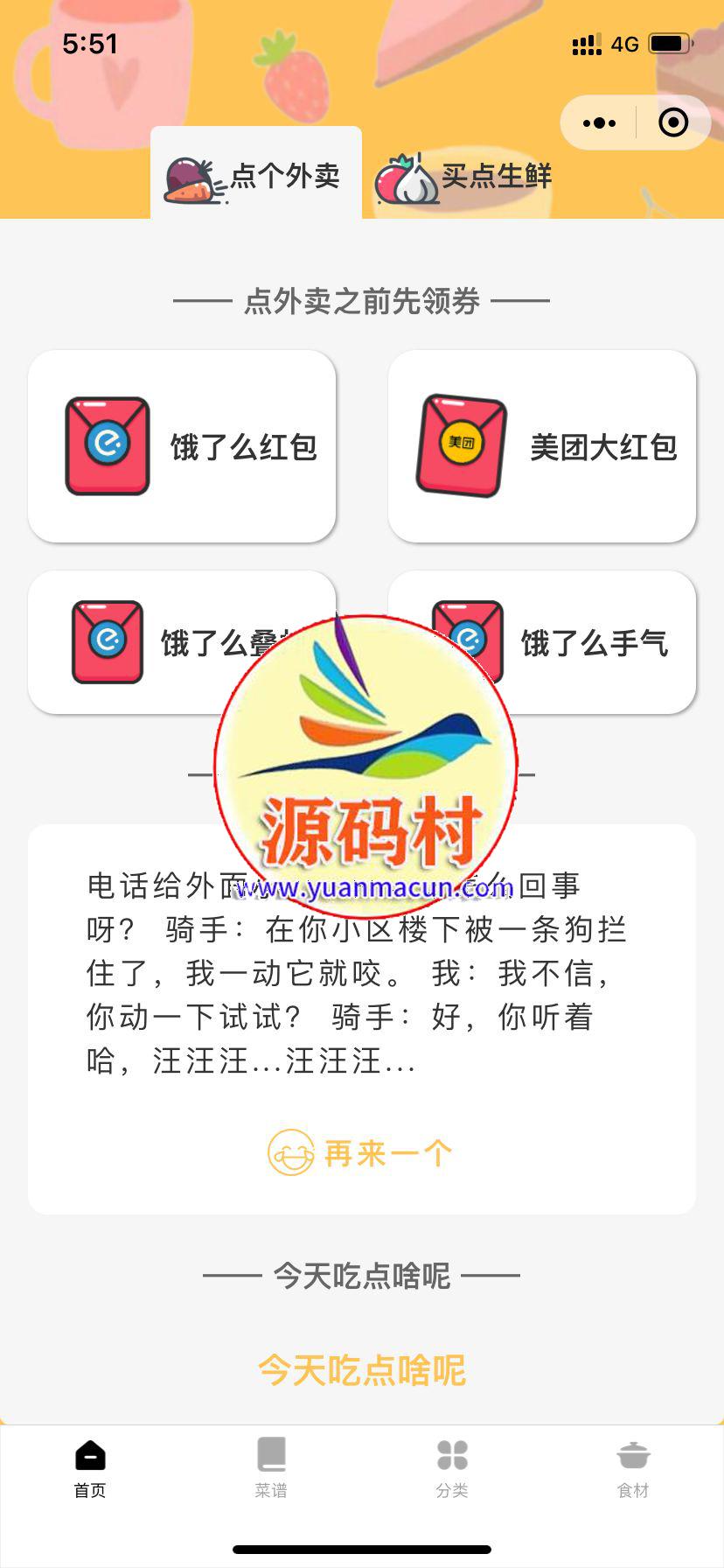Claim the 美团大红包 coupon
724x1568 pixels.
pyautogui.click(x=542, y=446)
